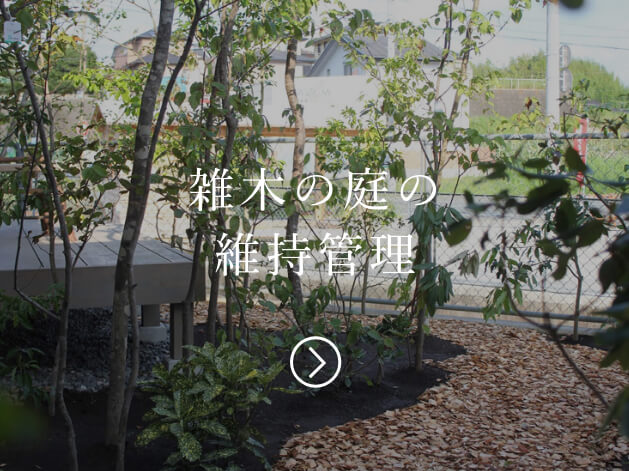Open the 雑木の庭の維持管理 banner tile
The image size is (629, 471).
tap(314, 224)
